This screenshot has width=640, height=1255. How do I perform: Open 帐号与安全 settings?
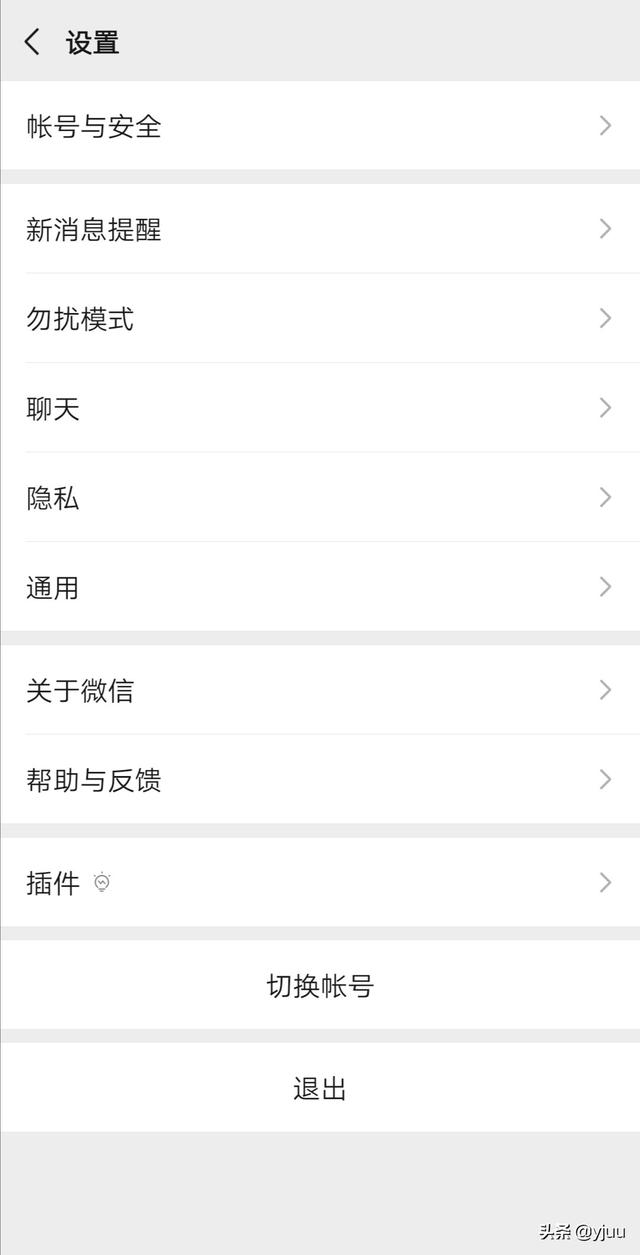coord(320,125)
